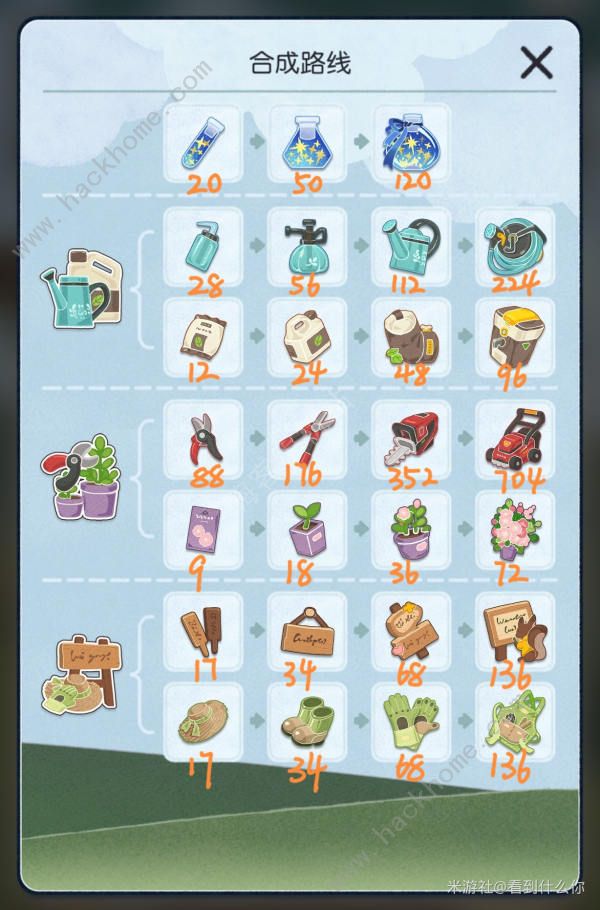Close the 合成路线 dialog
The image size is (600, 910).
pyautogui.click(x=537, y=63)
